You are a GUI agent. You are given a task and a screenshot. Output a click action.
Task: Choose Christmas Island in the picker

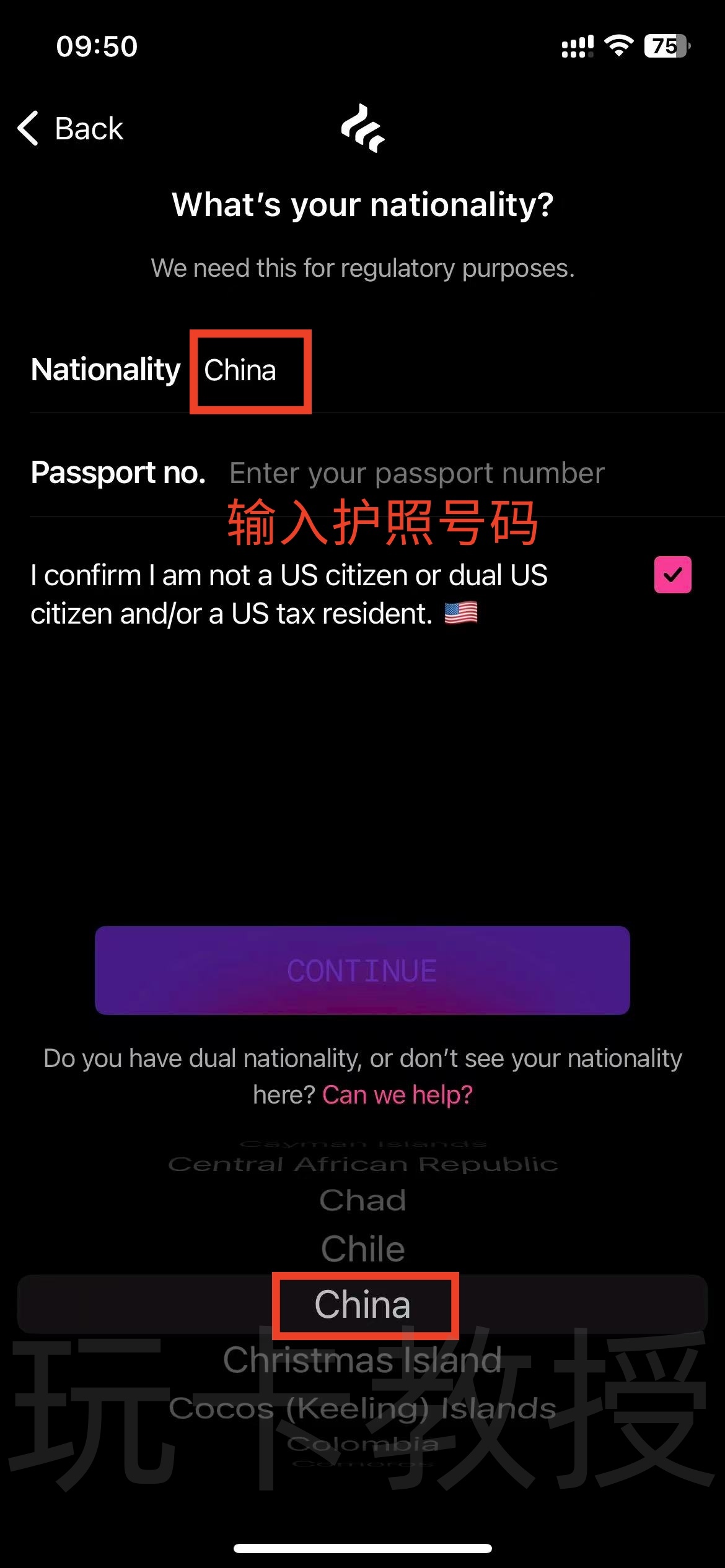click(362, 1360)
